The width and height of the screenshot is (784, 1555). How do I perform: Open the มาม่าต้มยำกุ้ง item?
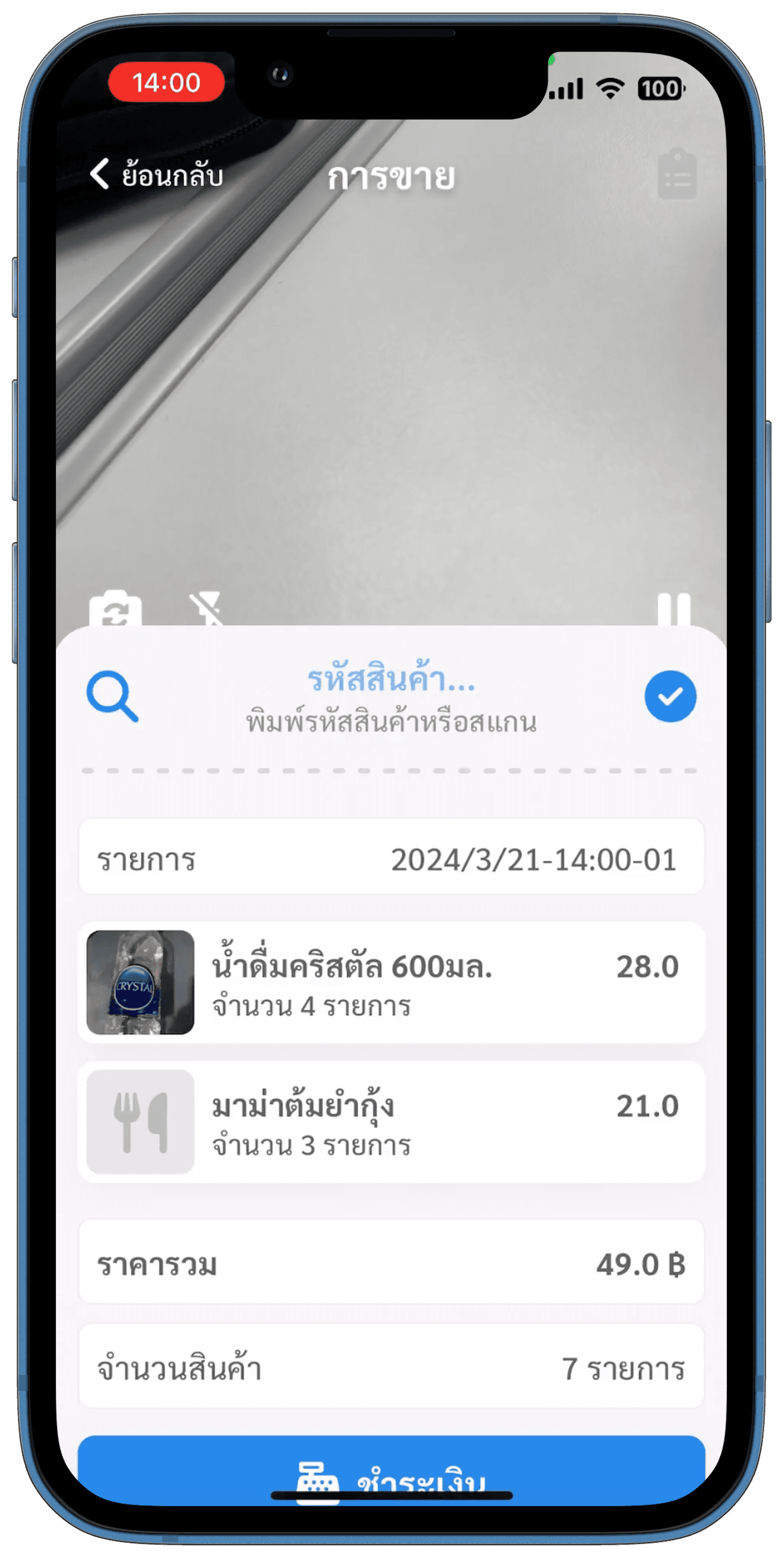coord(391,1122)
